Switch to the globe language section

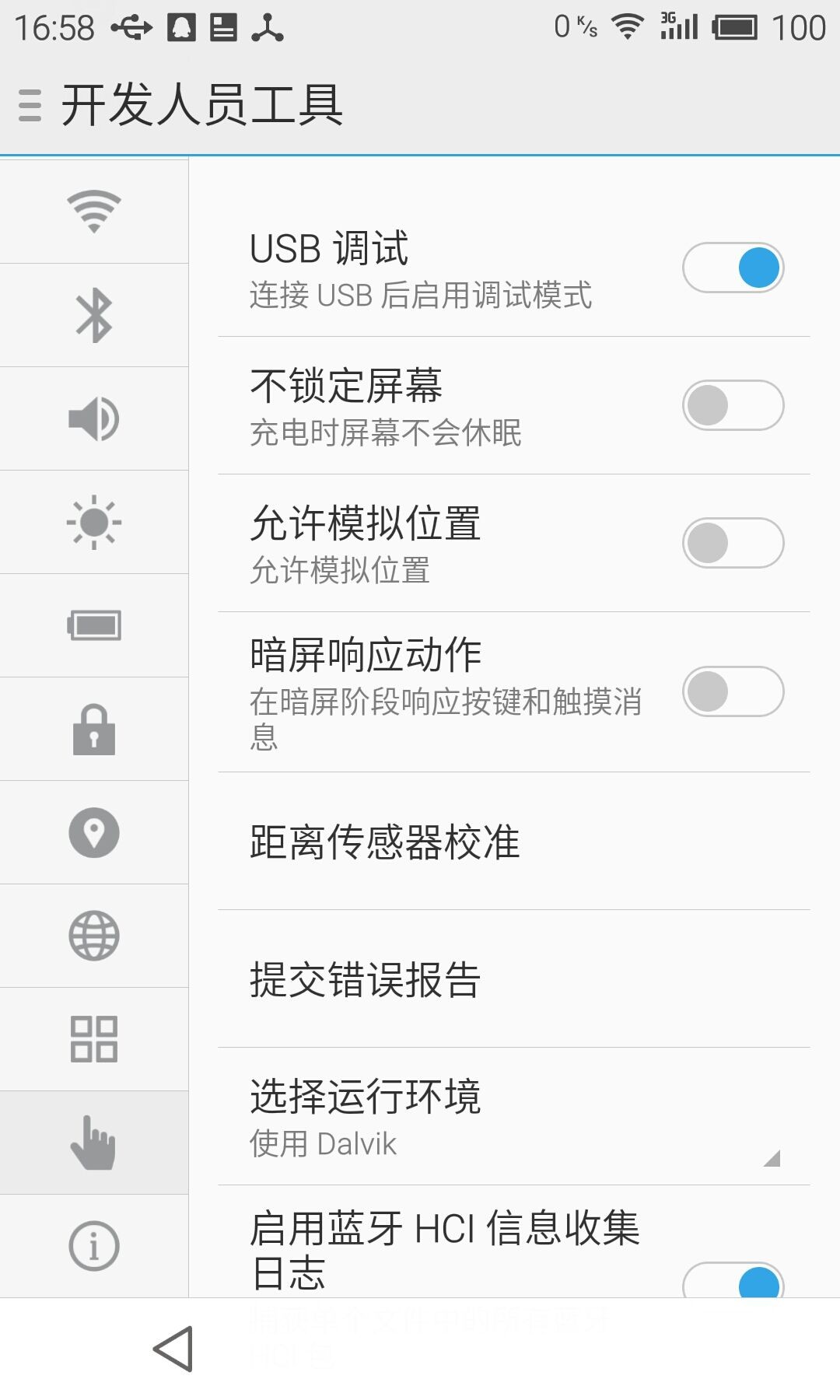click(x=94, y=936)
